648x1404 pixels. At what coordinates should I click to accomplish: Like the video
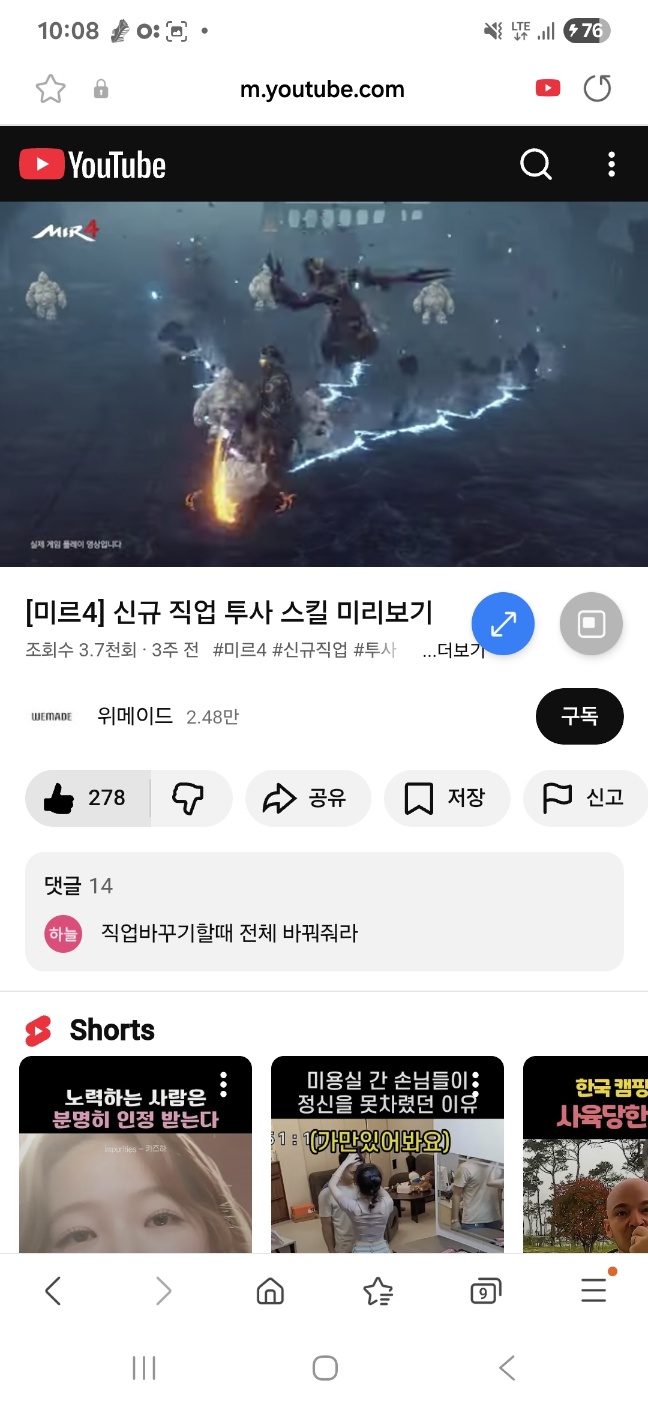pyautogui.click(x=88, y=798)
